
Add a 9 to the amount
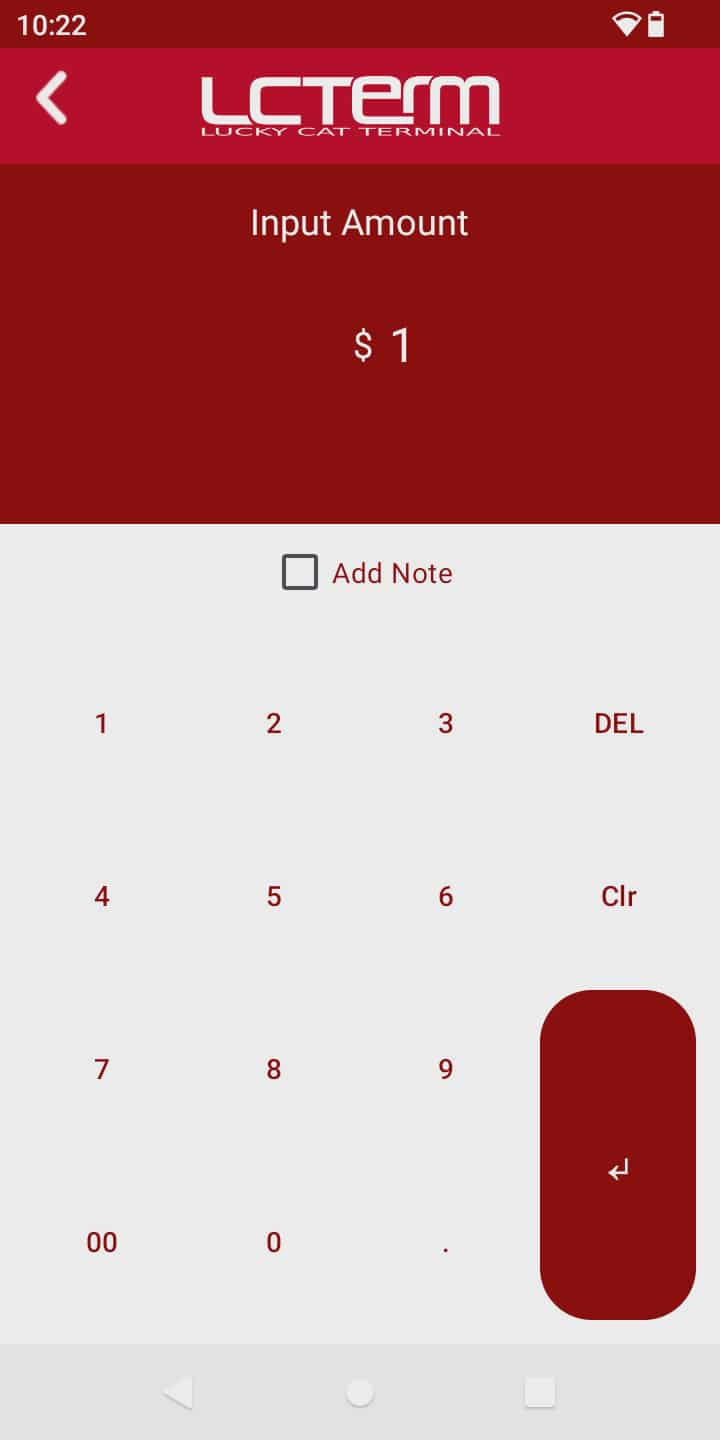[x=446, y=1070]
